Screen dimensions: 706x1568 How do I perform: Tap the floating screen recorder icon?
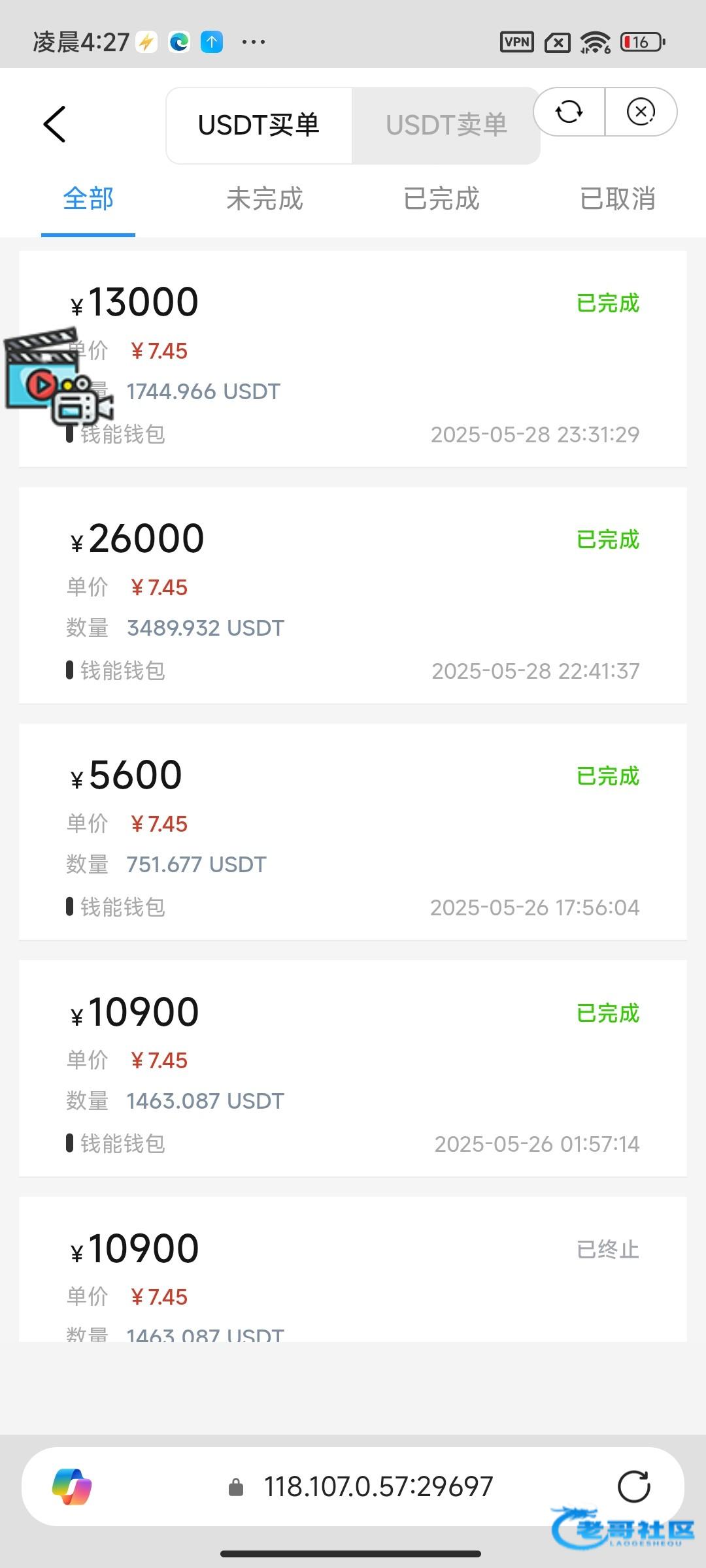tap(58, 376)
